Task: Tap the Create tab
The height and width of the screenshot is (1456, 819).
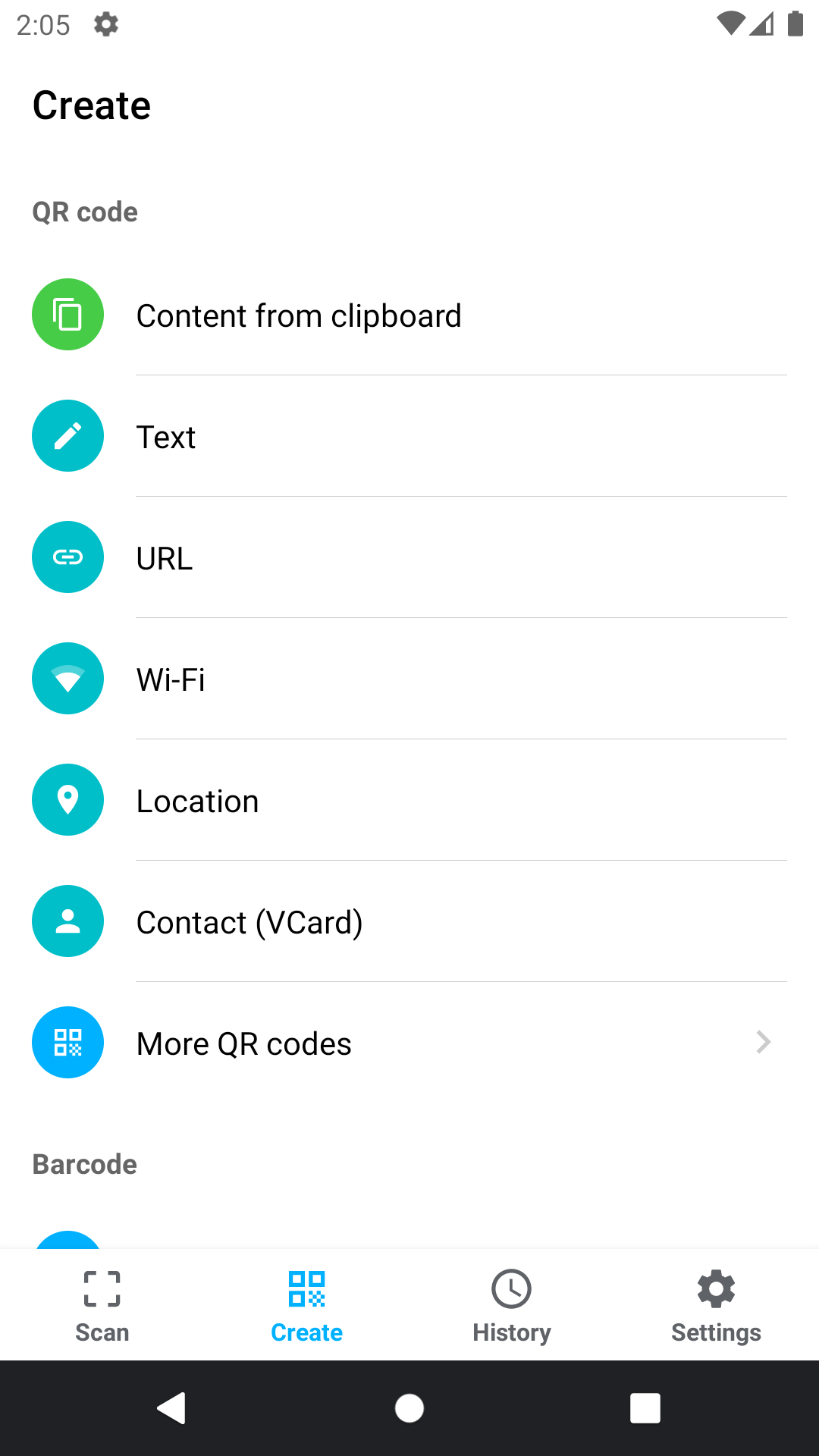Action: pyautogui.click(x=307, y=1304)
